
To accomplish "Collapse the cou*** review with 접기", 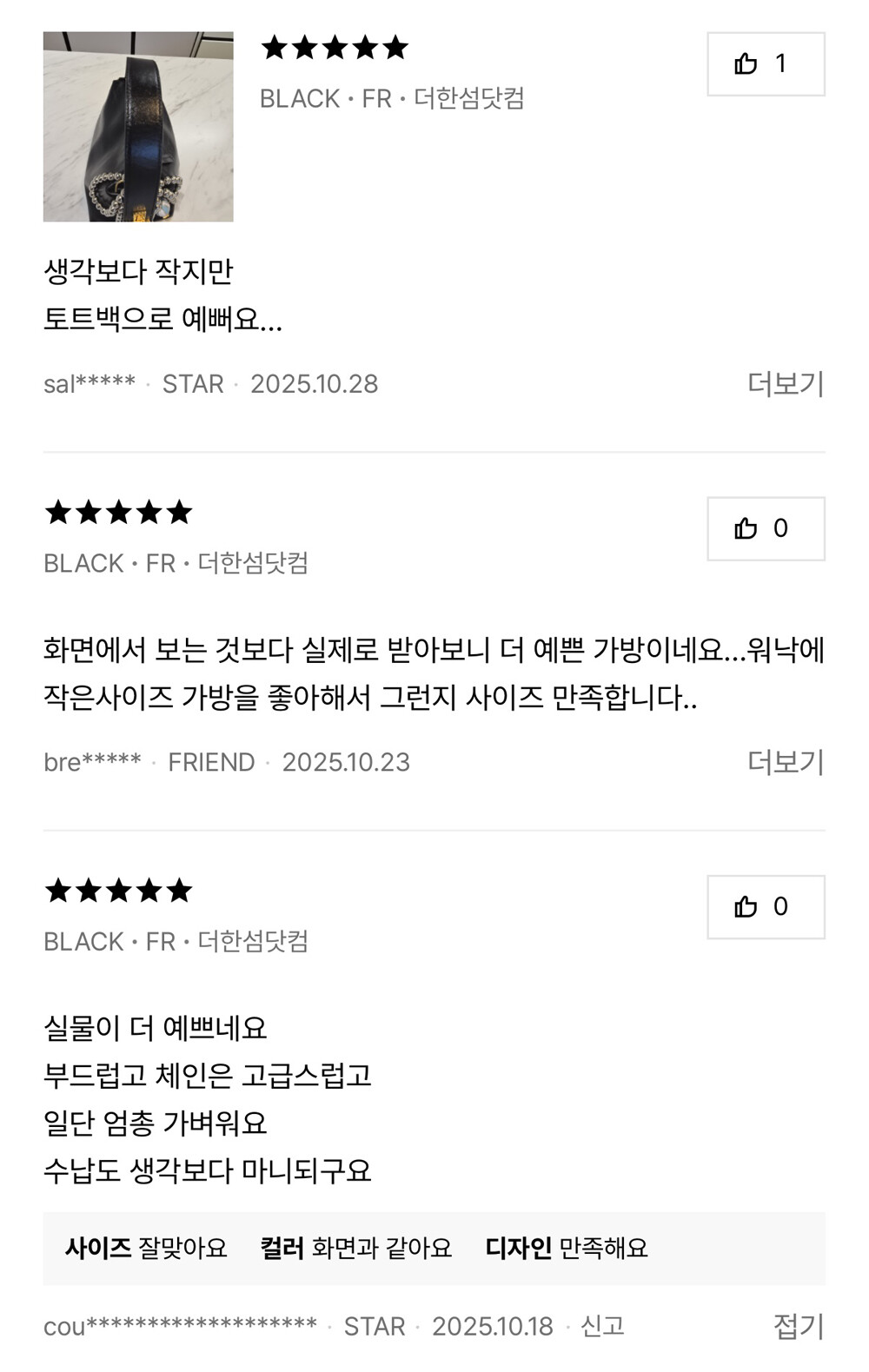I will pos(799,1326).
